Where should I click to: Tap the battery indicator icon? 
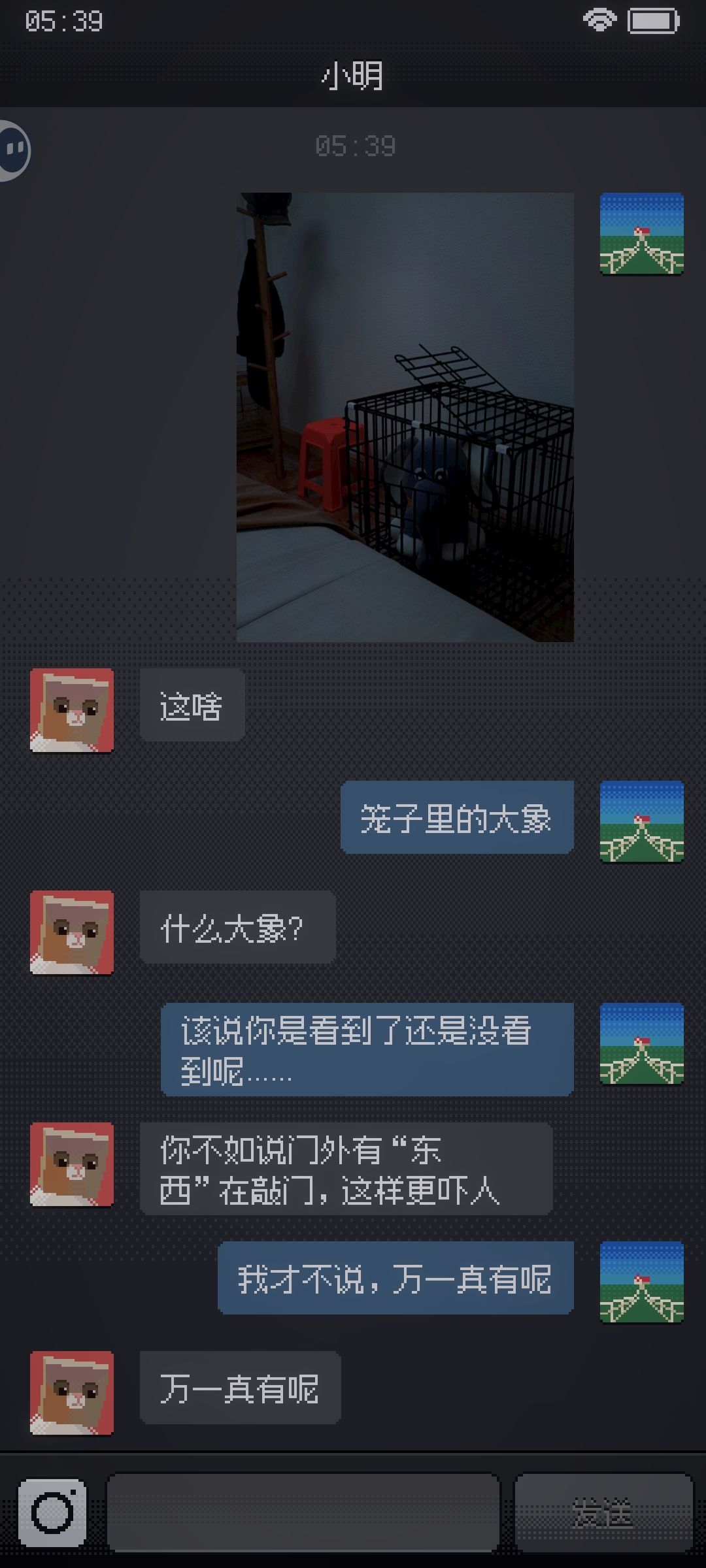654,20
